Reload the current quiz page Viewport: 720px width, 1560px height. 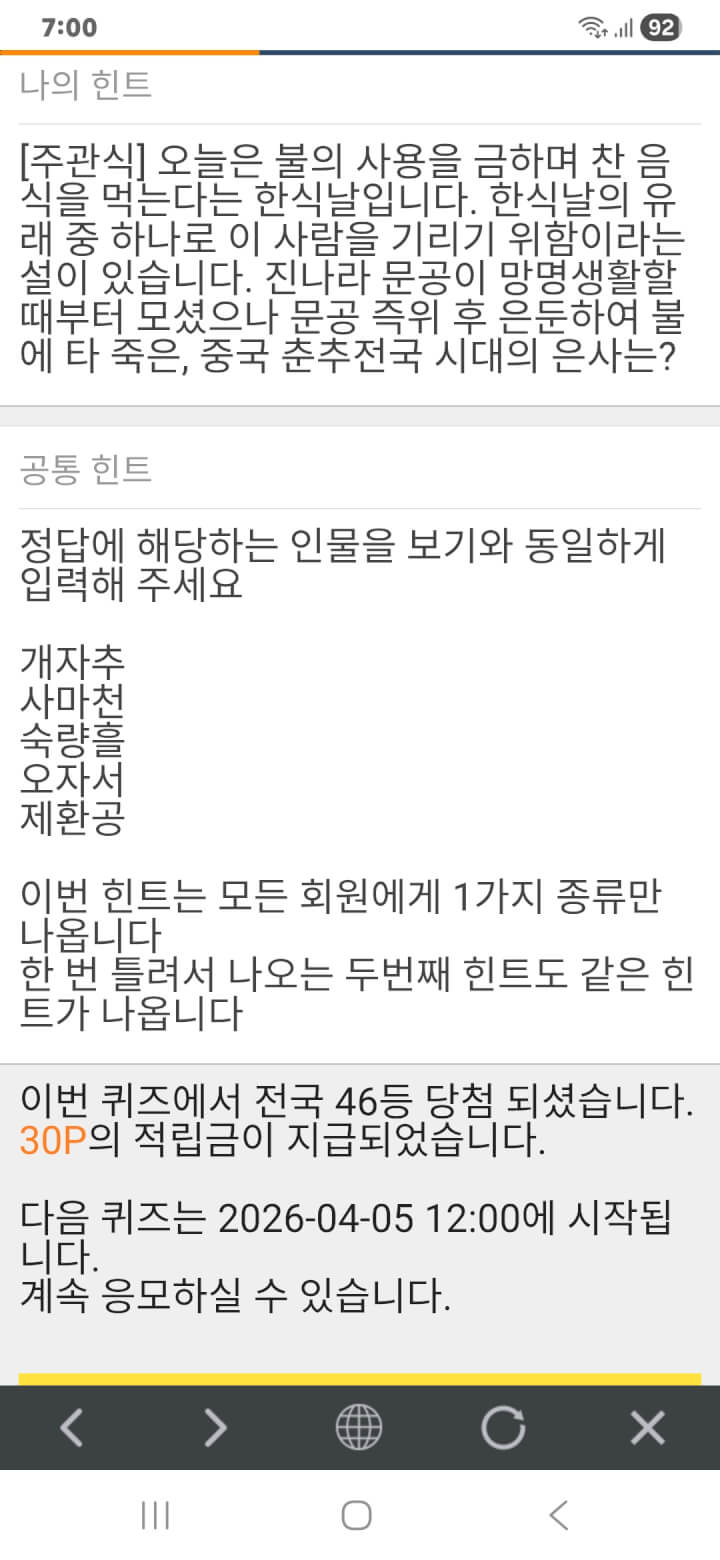tap(503, 1427)
